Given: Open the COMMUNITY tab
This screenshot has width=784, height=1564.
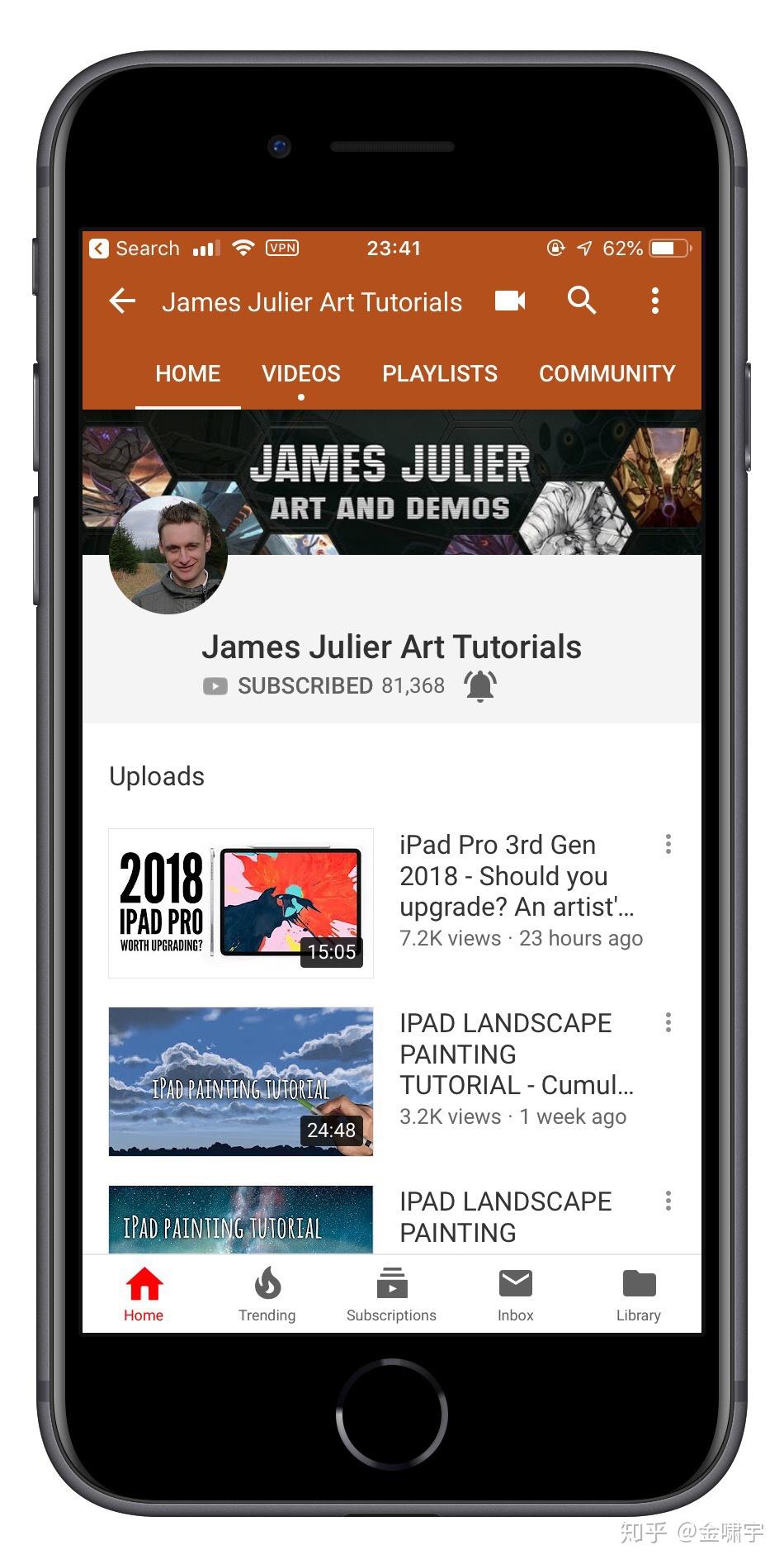Looking at the screenshot, I should pos(607,374).
